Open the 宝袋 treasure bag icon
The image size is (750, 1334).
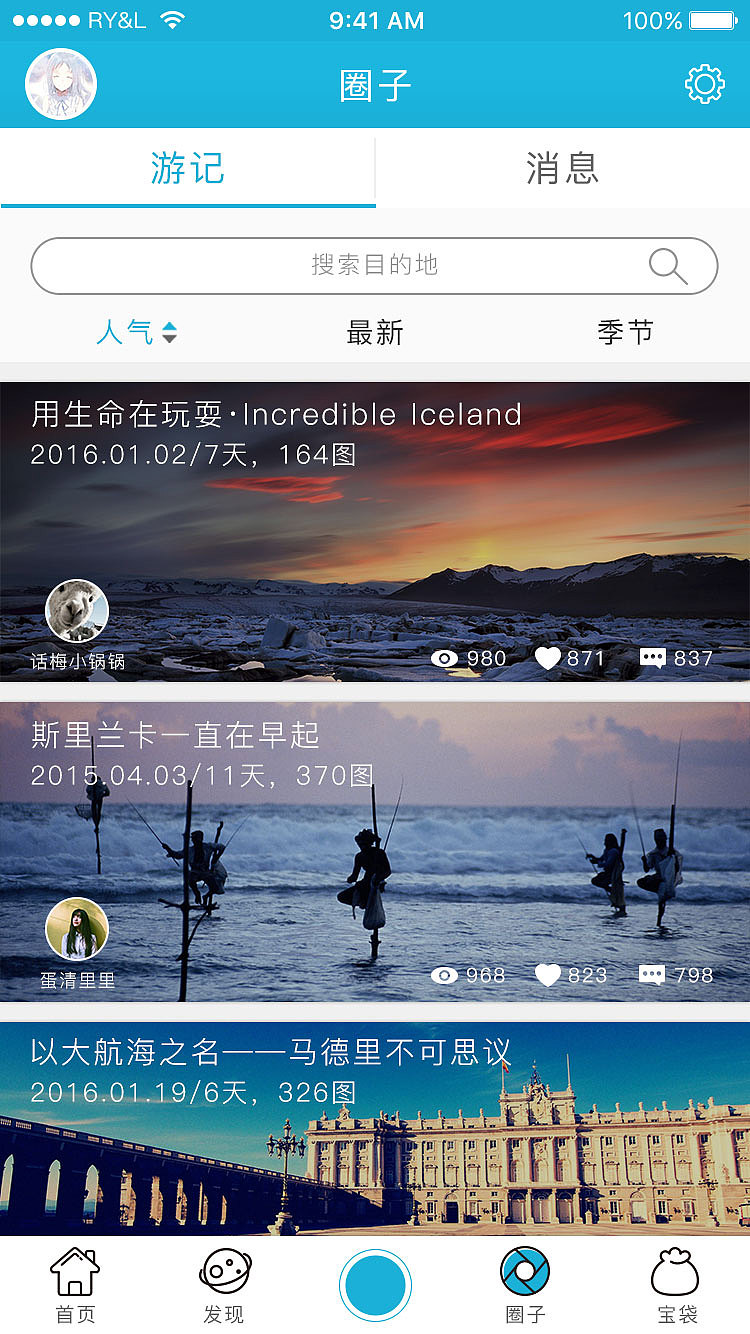tap(675, 1285)
